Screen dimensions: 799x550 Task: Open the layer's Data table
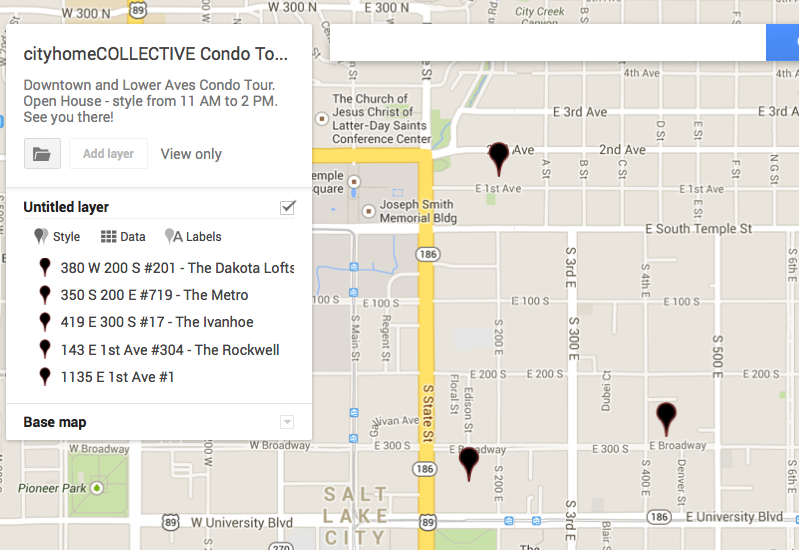tap(123, 237)
